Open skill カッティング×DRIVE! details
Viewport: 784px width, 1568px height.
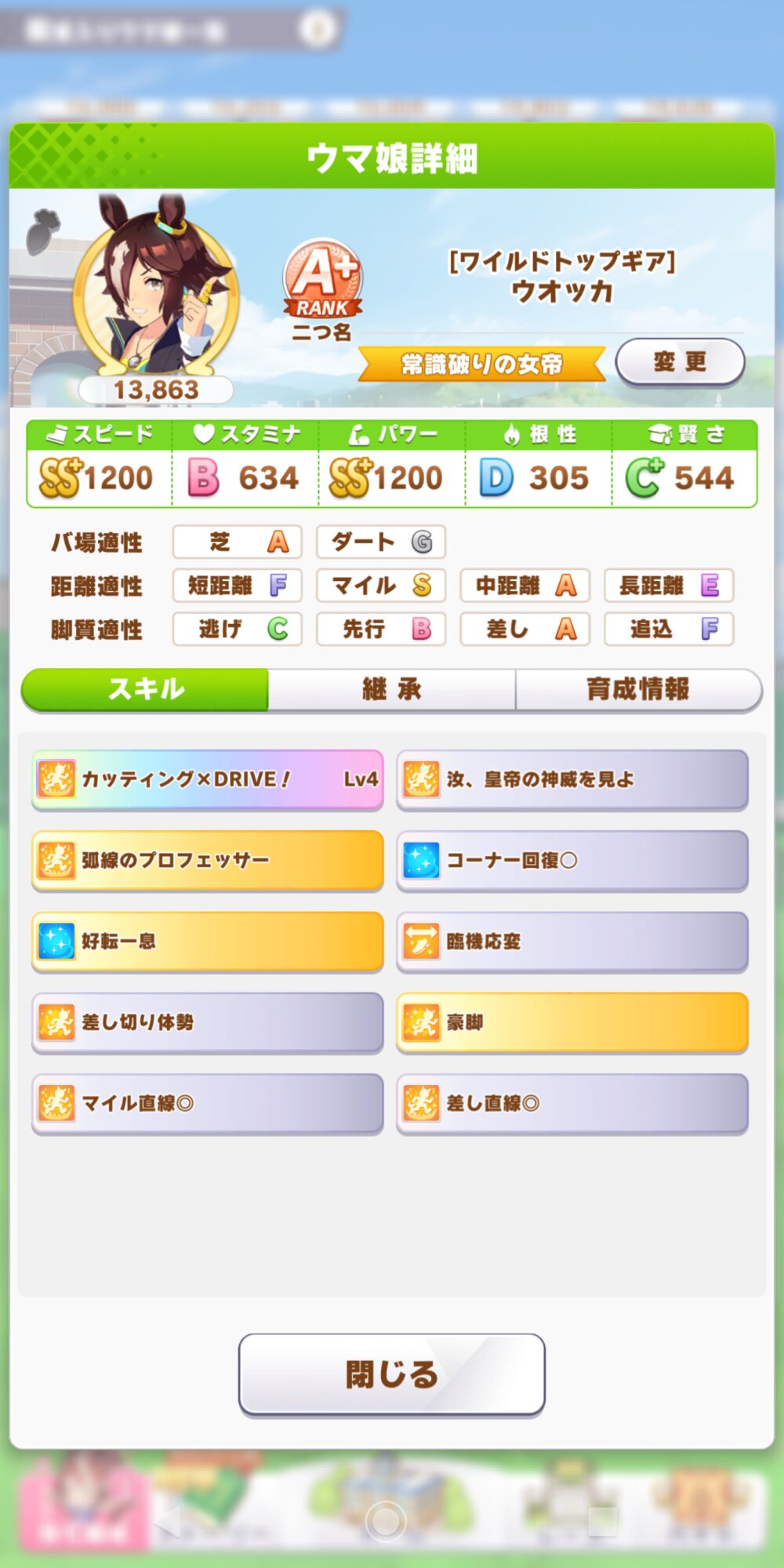pos(208,779)
